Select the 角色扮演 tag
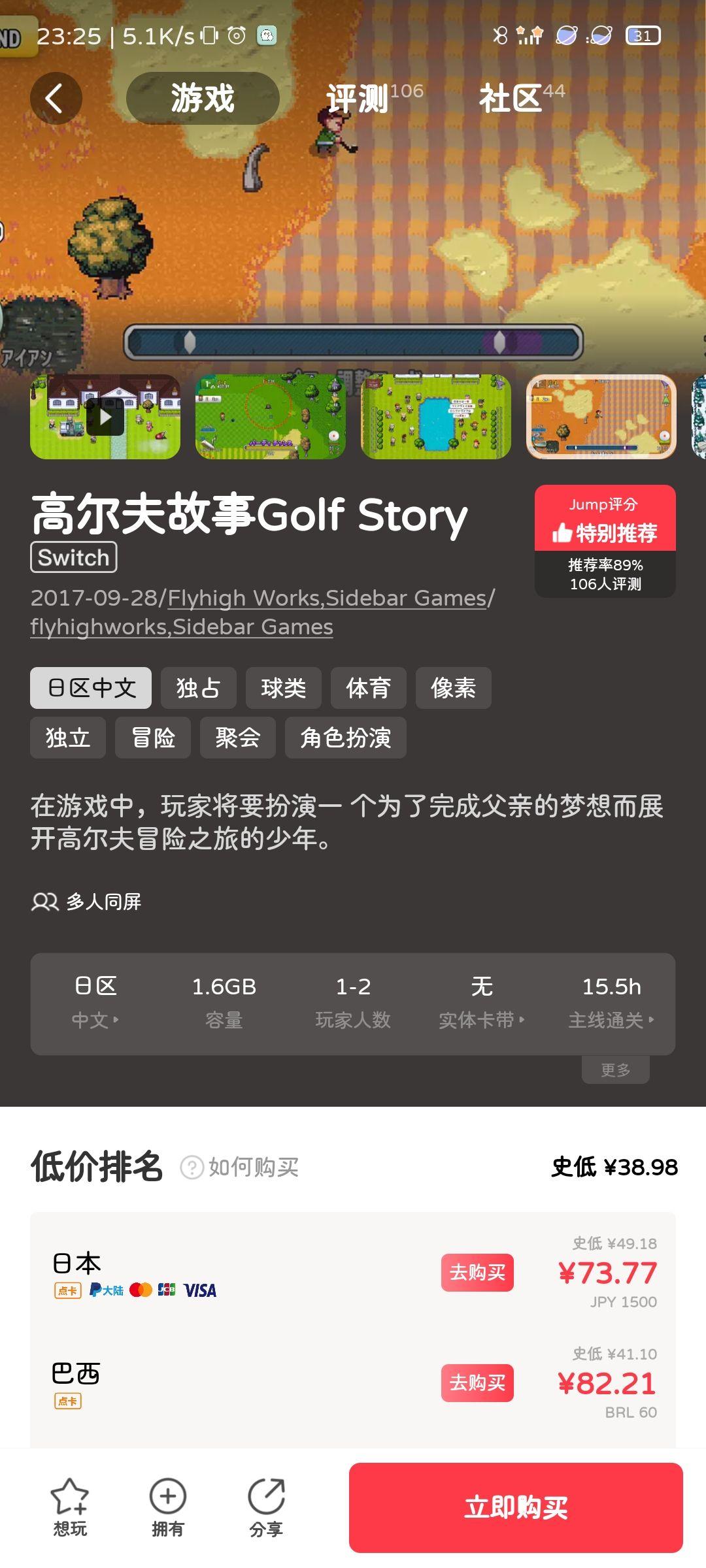Image resolution: width=706 pixels, height=1568 pixels. pos(345,738)
